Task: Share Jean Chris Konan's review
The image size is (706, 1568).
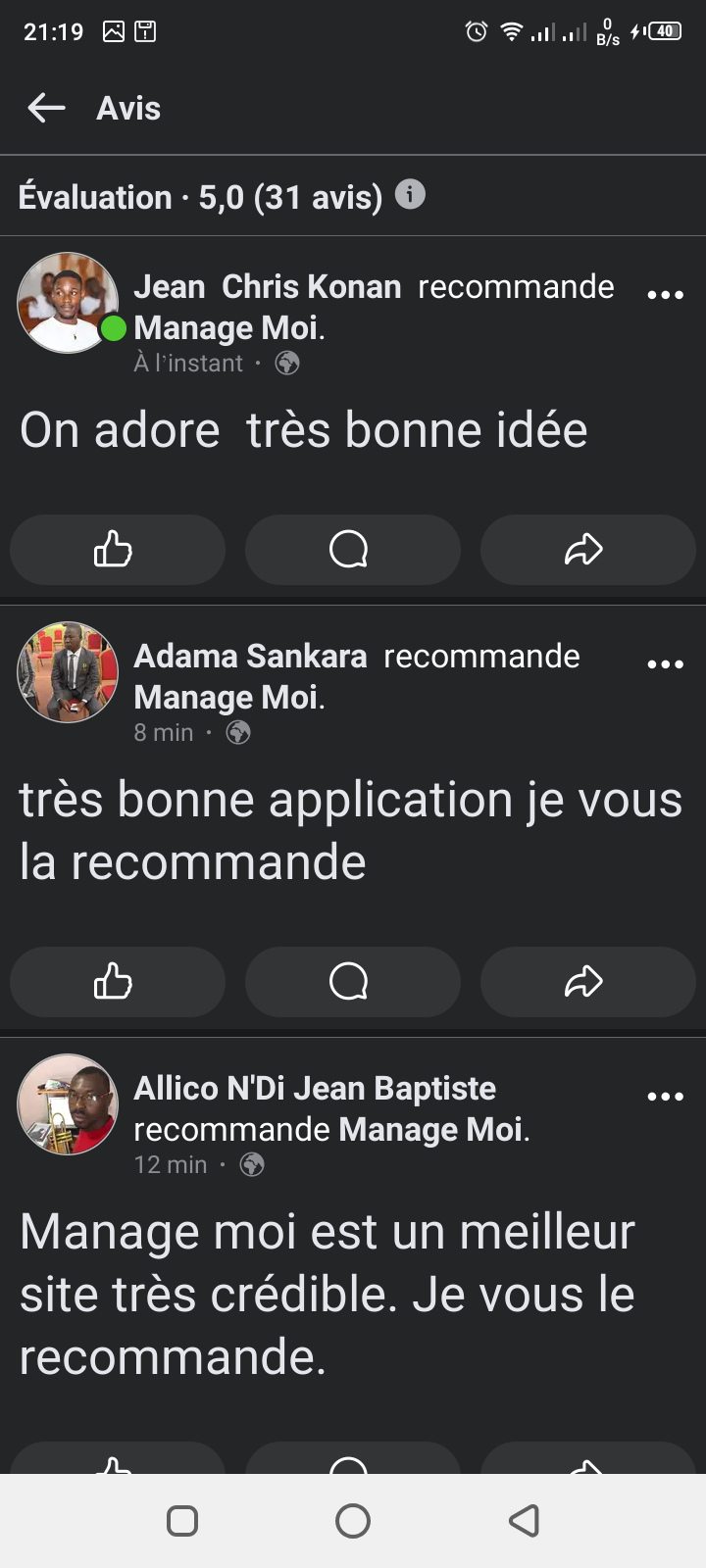Action: [x=587, y=550]
